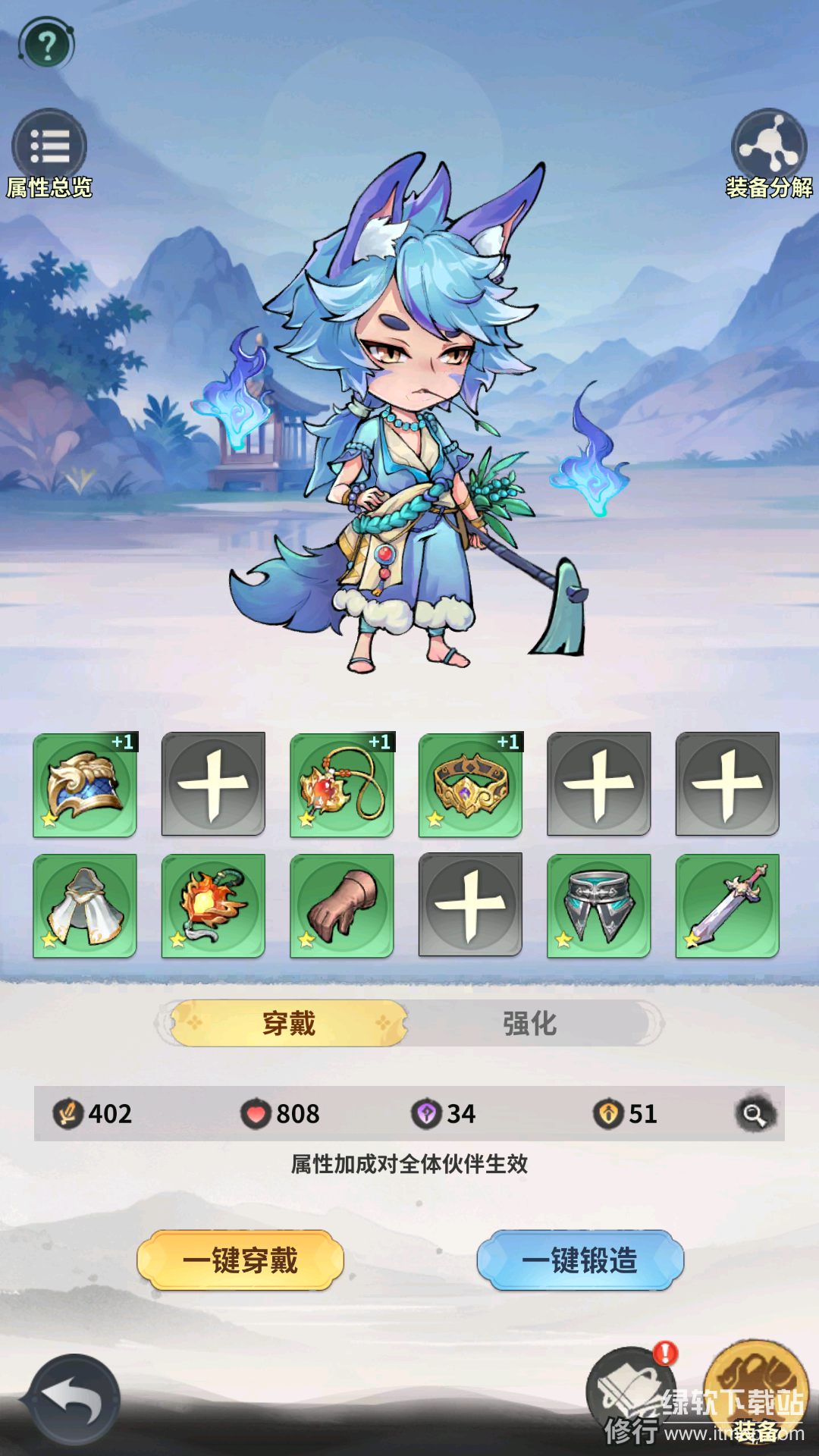Select the equipped white cloak item
Viewport: 819px width, 1456px height.
(85, 905)
